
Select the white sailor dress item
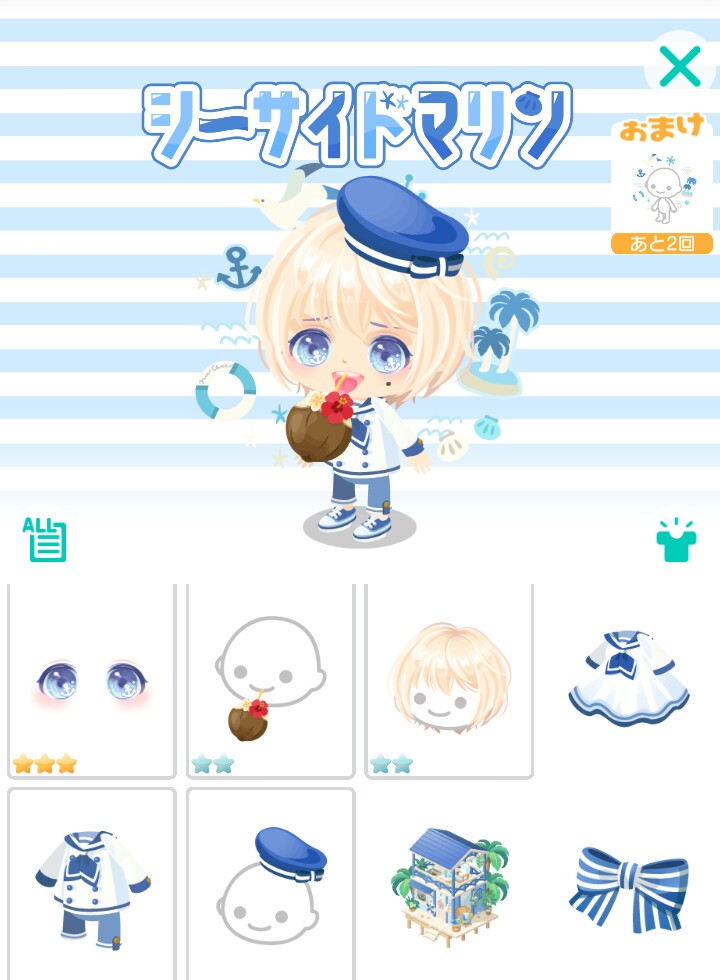(628, 673)
